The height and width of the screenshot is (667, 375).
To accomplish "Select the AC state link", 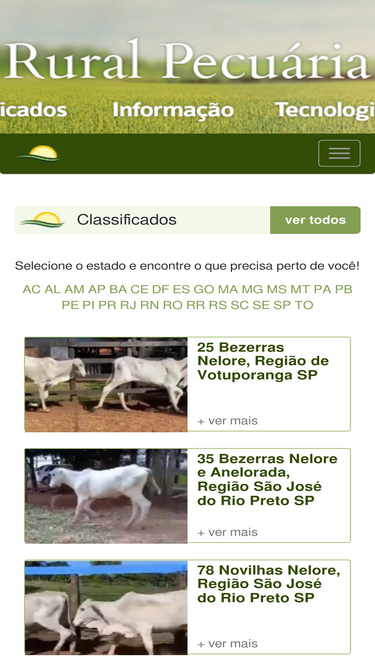I will click(x=31, y=289).
